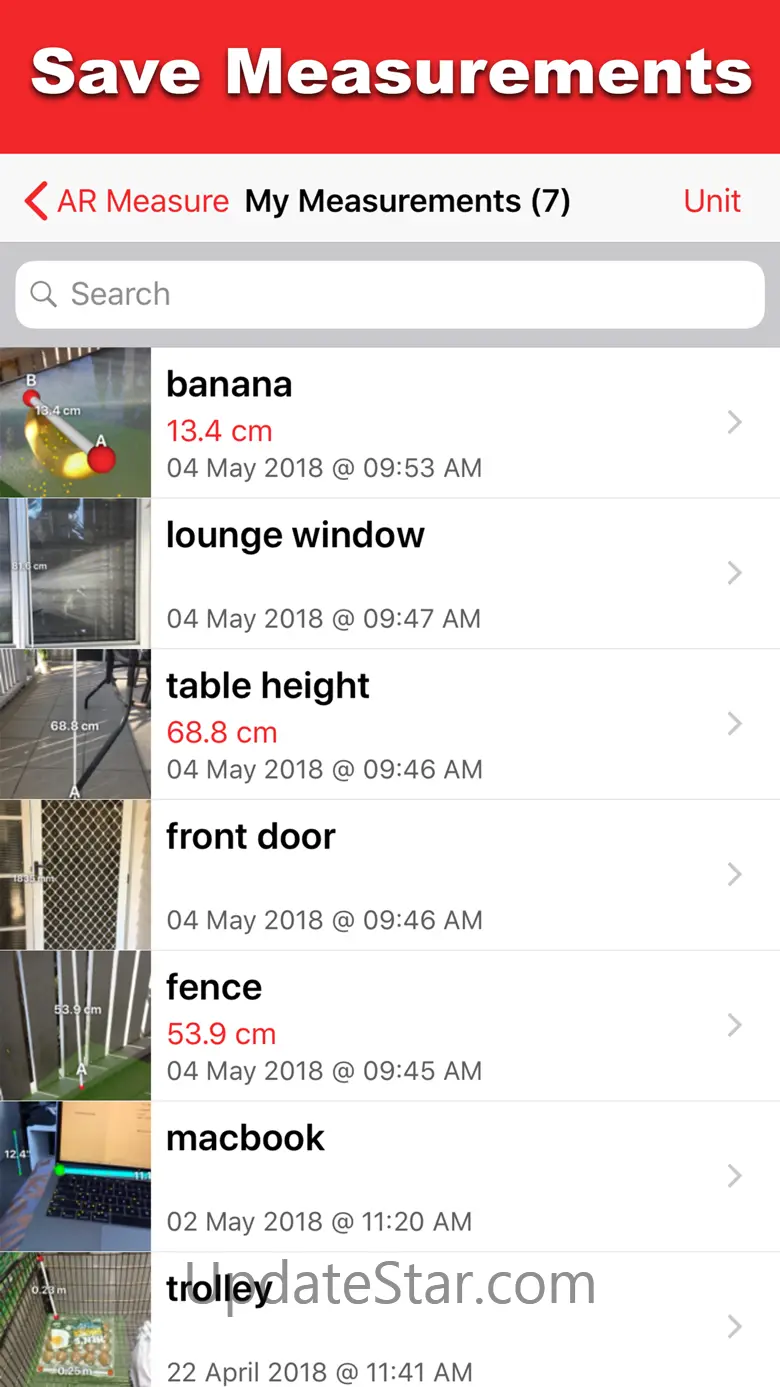Screen dimensions: 780x1387
Task: Show the macbook measurement details
Action: (390, 1177)
